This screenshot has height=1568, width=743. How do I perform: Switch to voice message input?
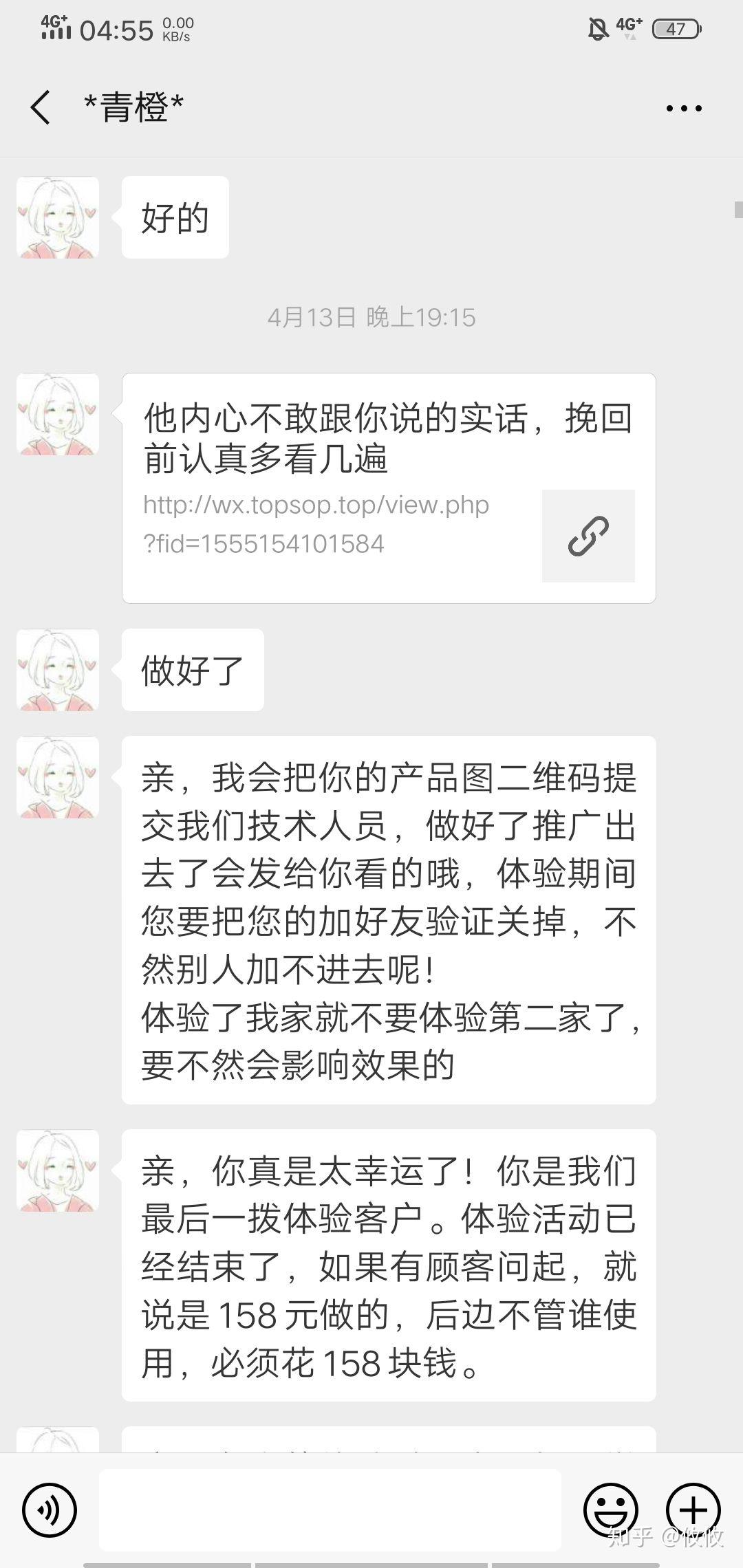(x=50, y=1510)
